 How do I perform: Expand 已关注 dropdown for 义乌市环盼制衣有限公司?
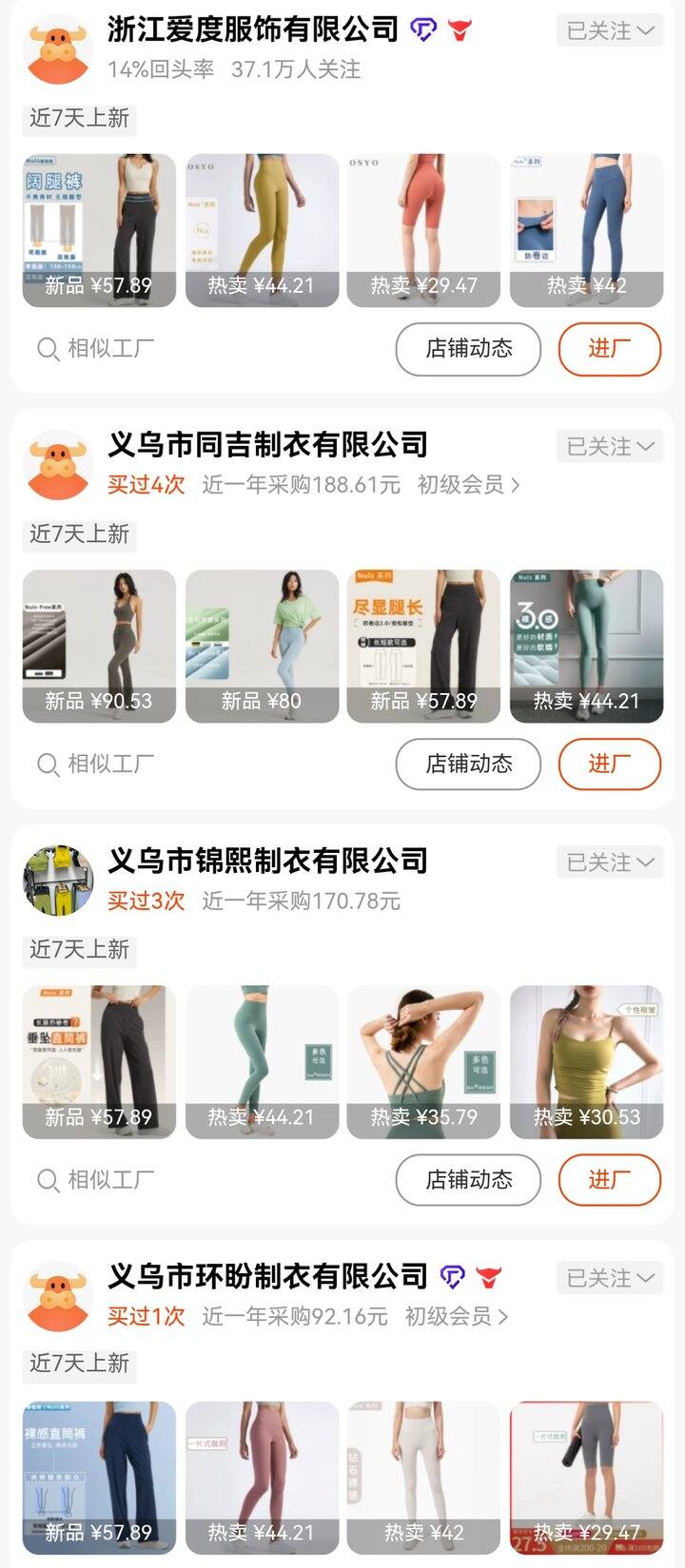pos(609,1277)
